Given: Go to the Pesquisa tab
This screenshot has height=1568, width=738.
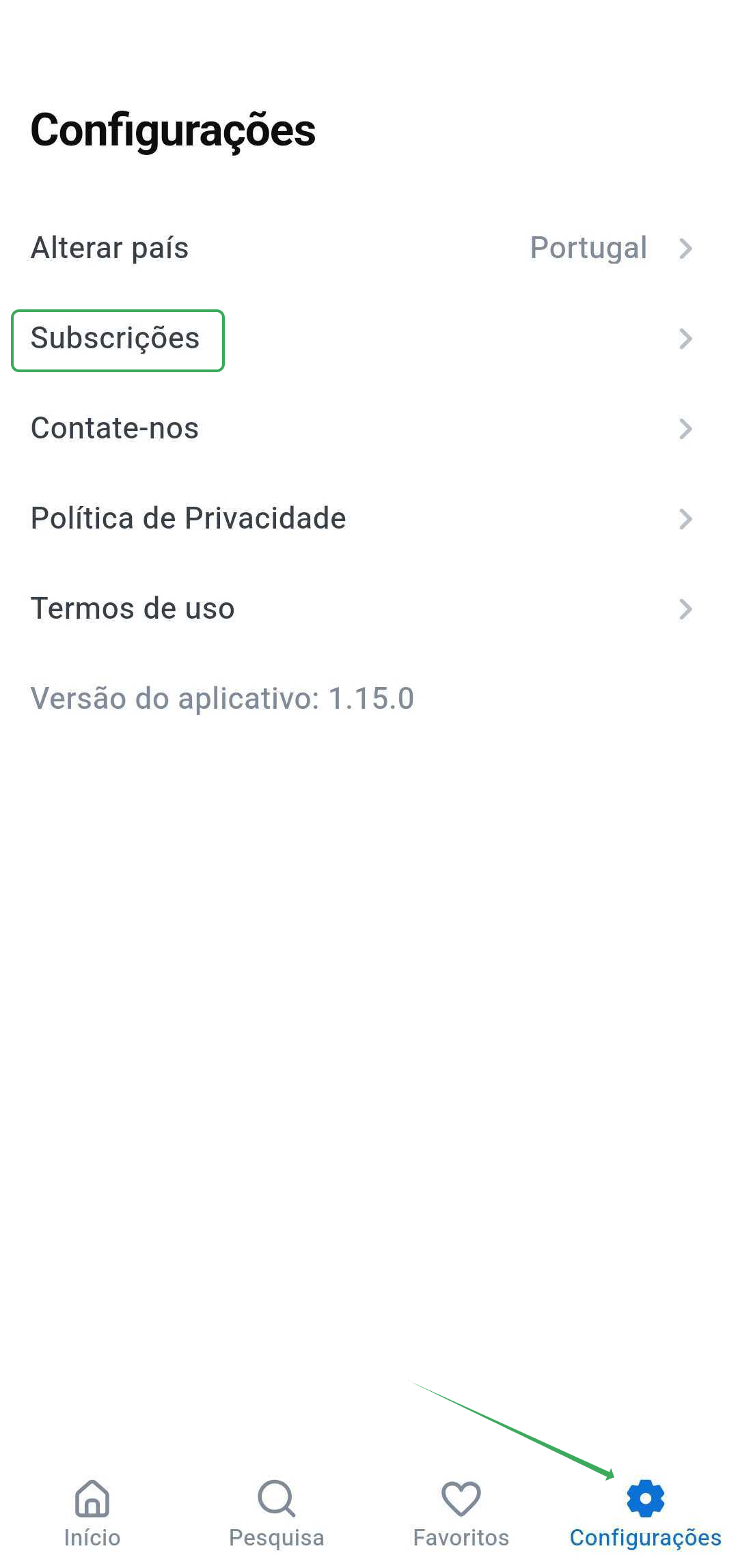Looking at the screenshot, I should [x=277, y=1512].
